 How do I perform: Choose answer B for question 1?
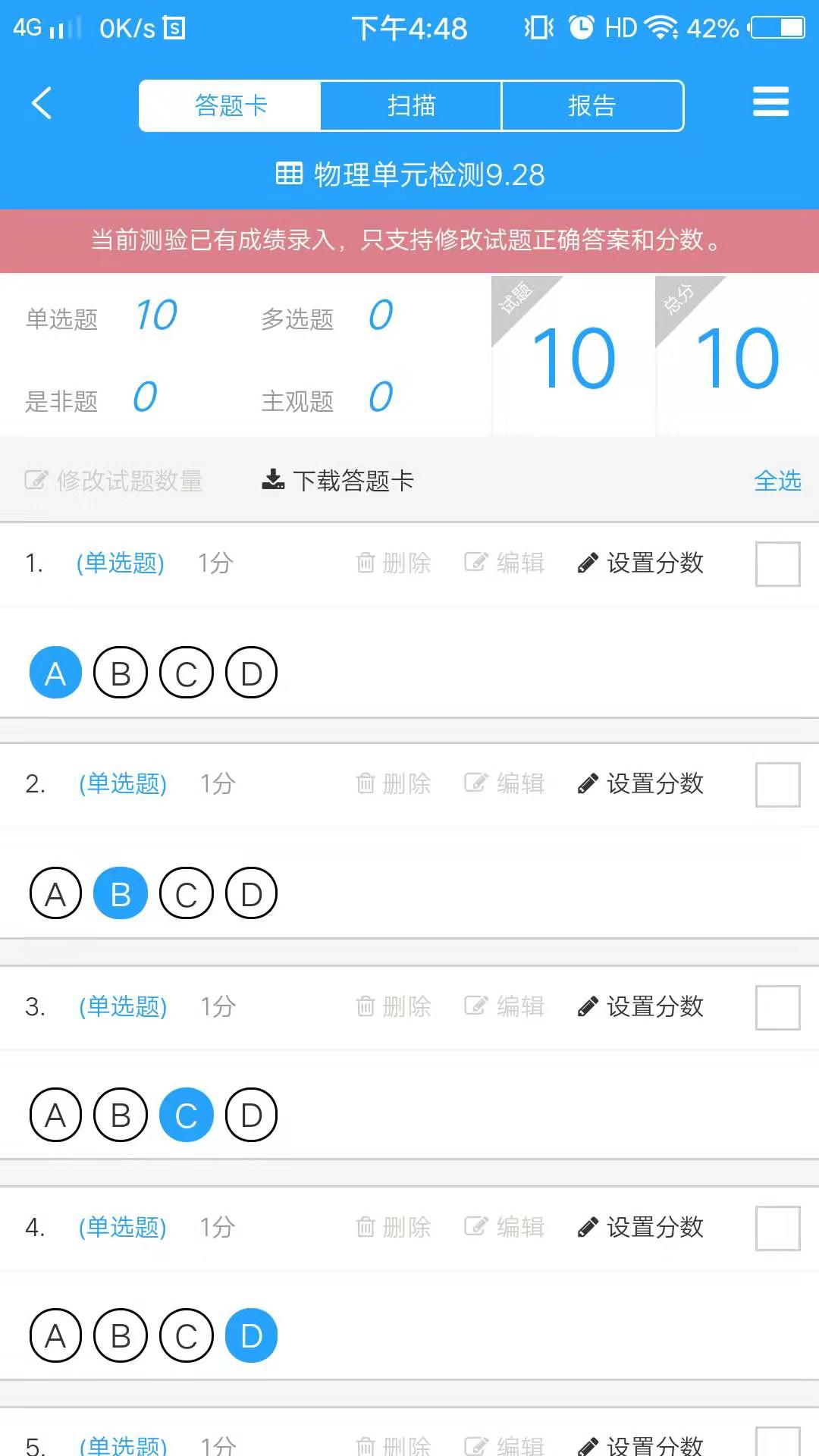[121, 673]
